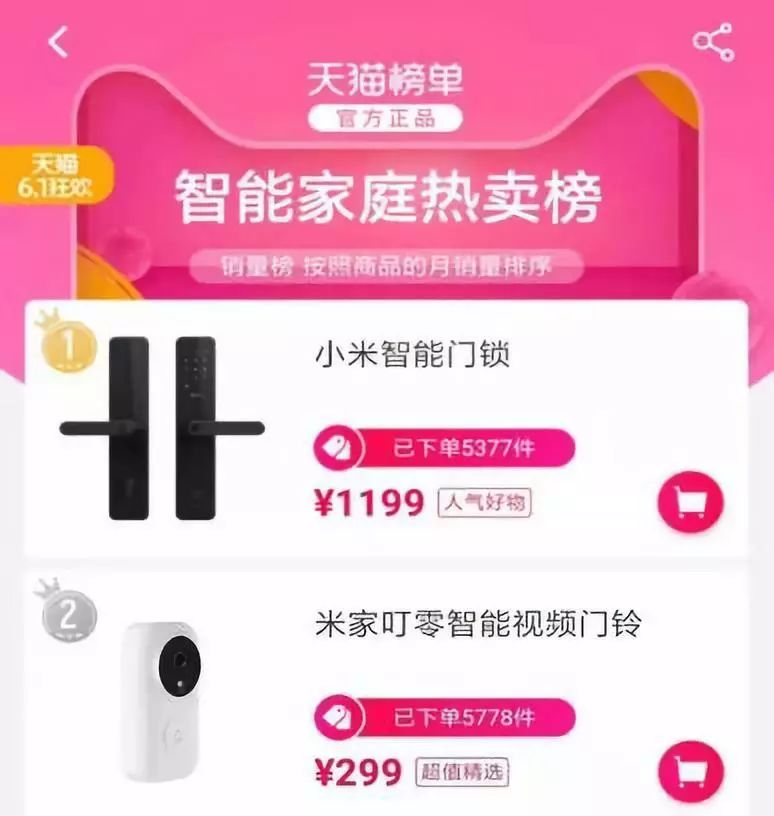This screenshot has width=774, height=816.
Task: Add 米家叮零智能视频门铃 to the cart
Action: pyautogui.click(x=690, y=770)
